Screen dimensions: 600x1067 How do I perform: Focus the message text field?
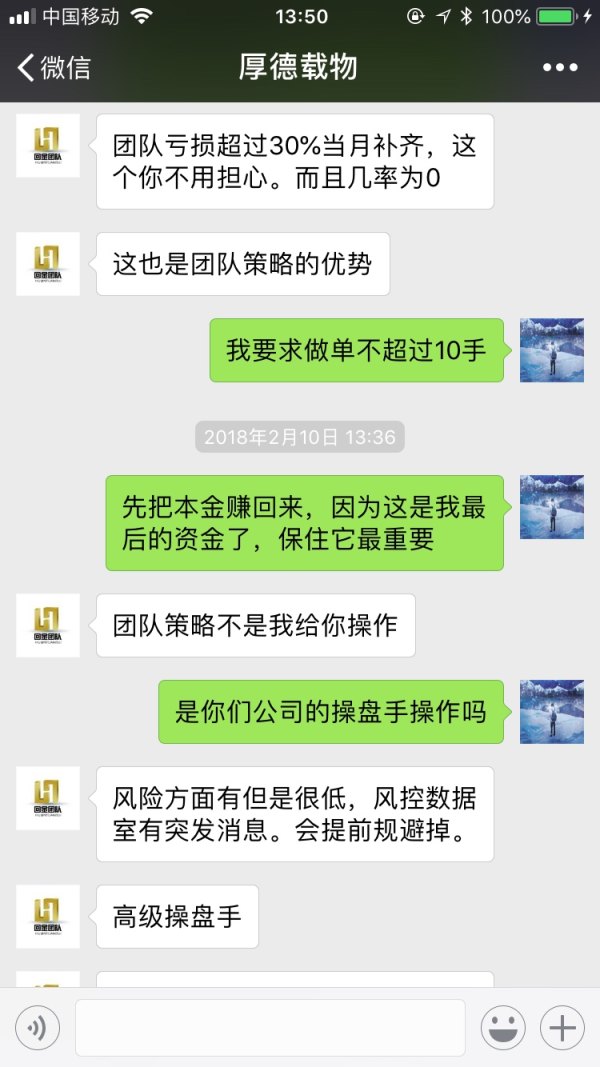coord(270,1027)
